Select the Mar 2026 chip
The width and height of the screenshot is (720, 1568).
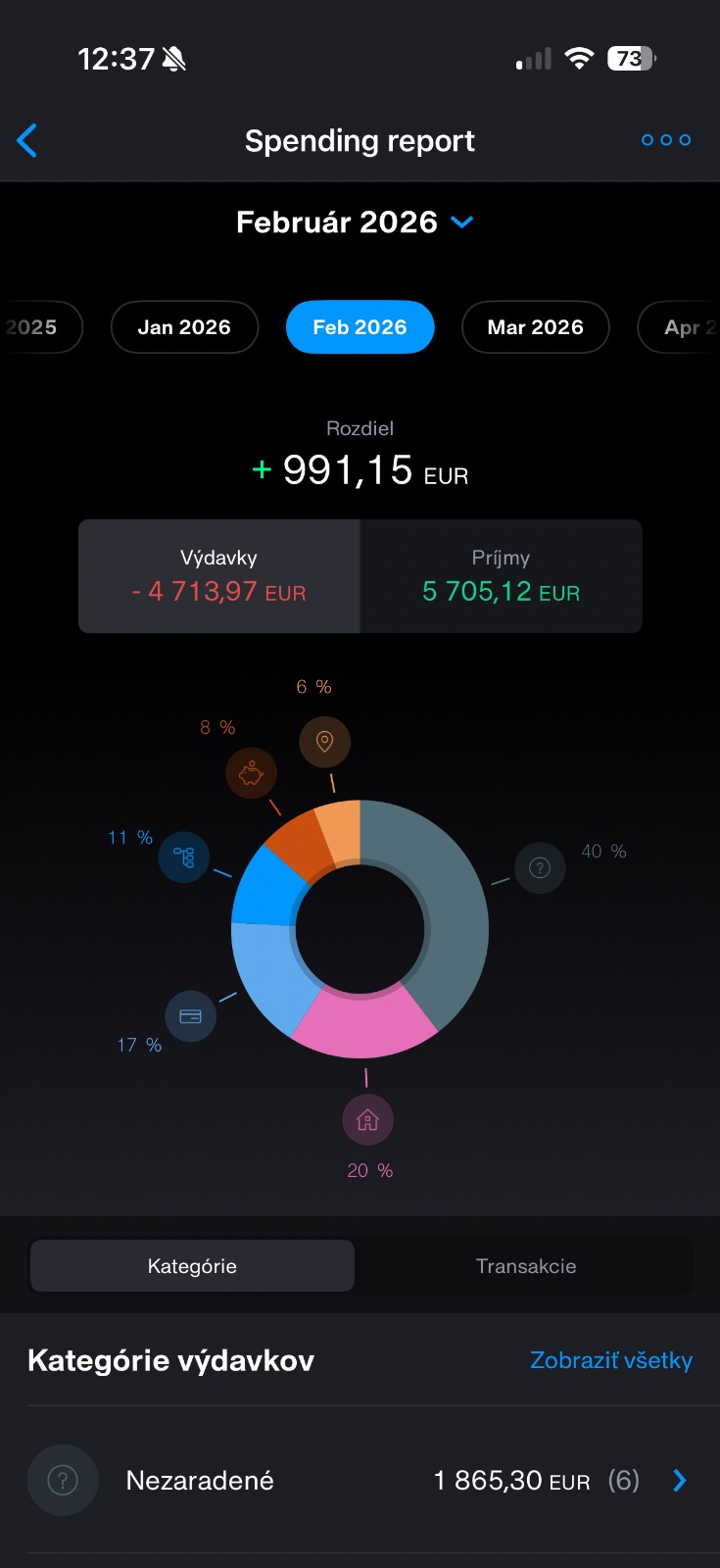(535, 327)
